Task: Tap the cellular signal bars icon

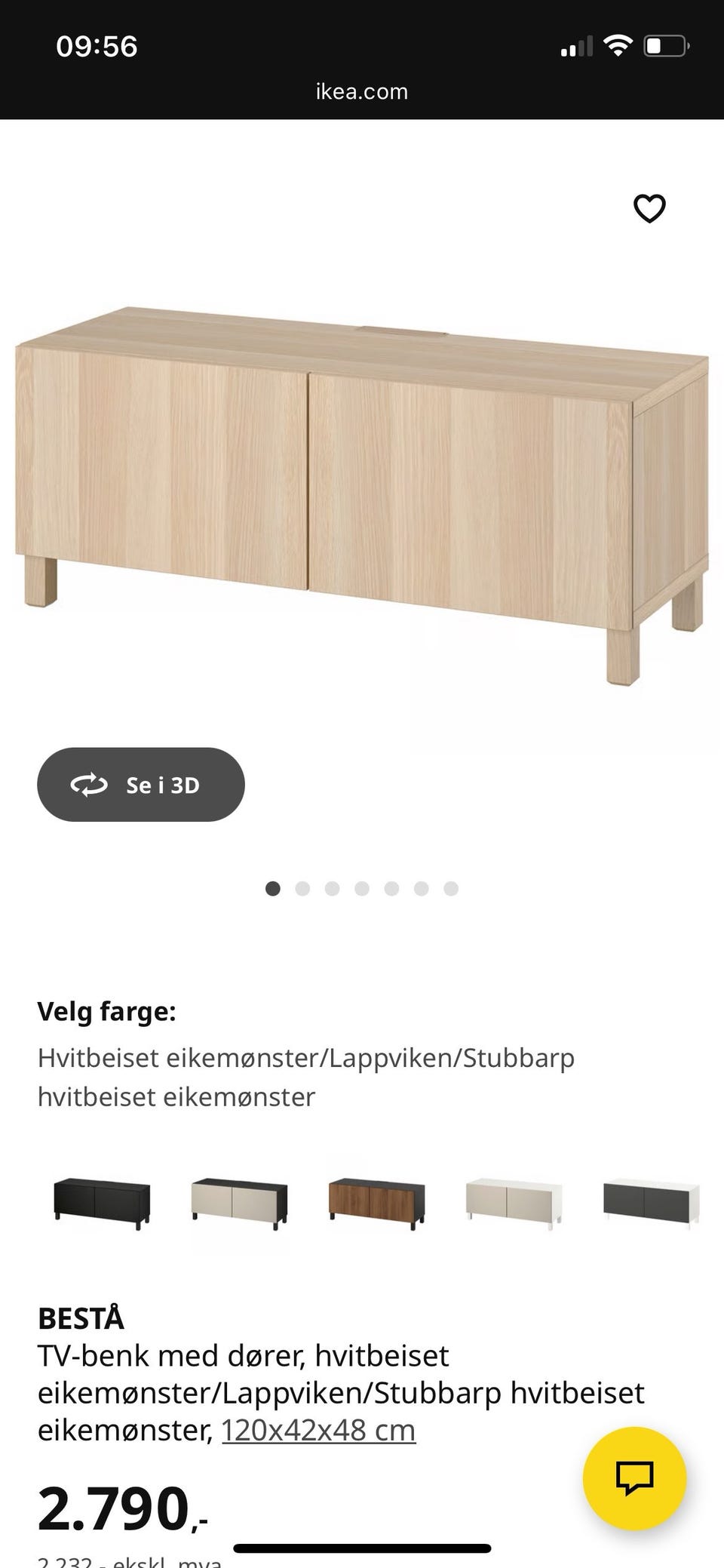Action: 576,47
